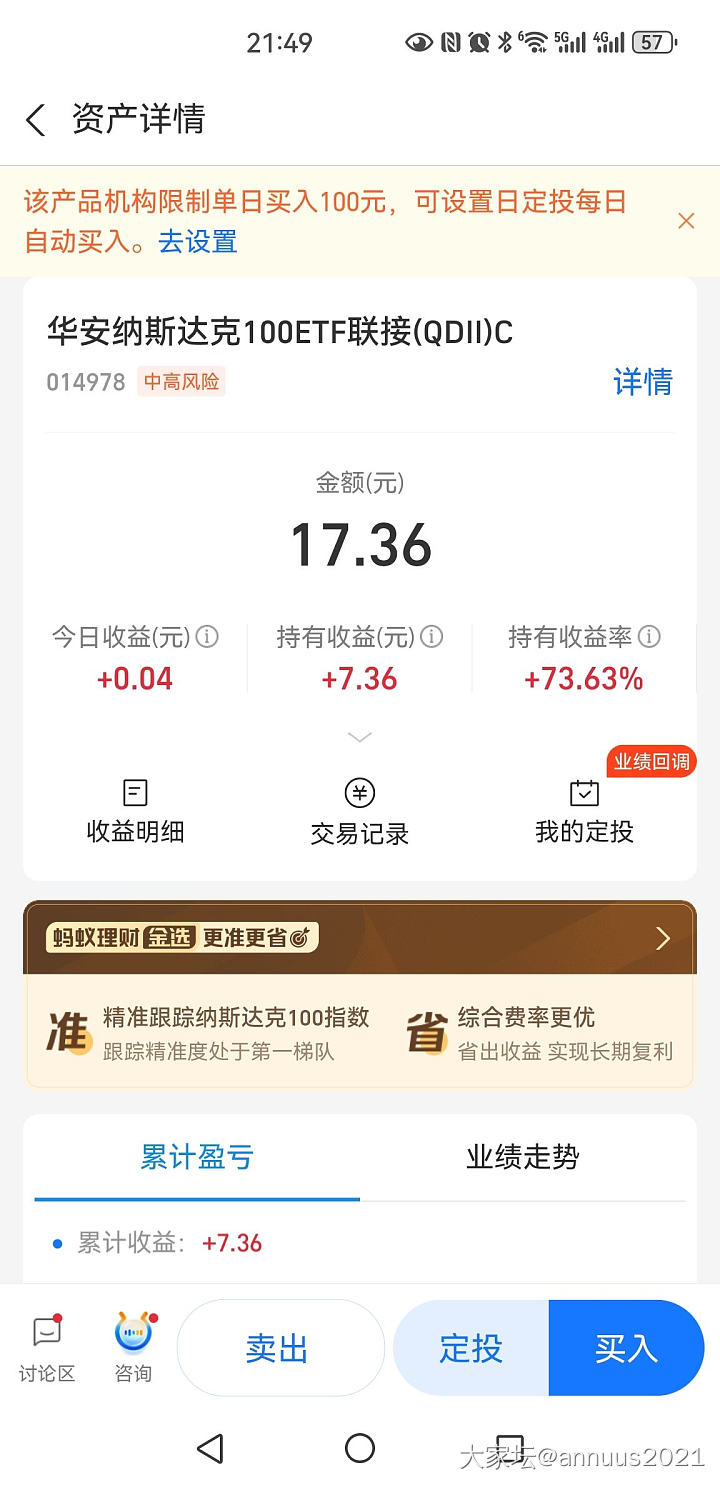Open the fund 详情 link
The height and width of the screenshot is (1485, 720).
pos(642,381)
